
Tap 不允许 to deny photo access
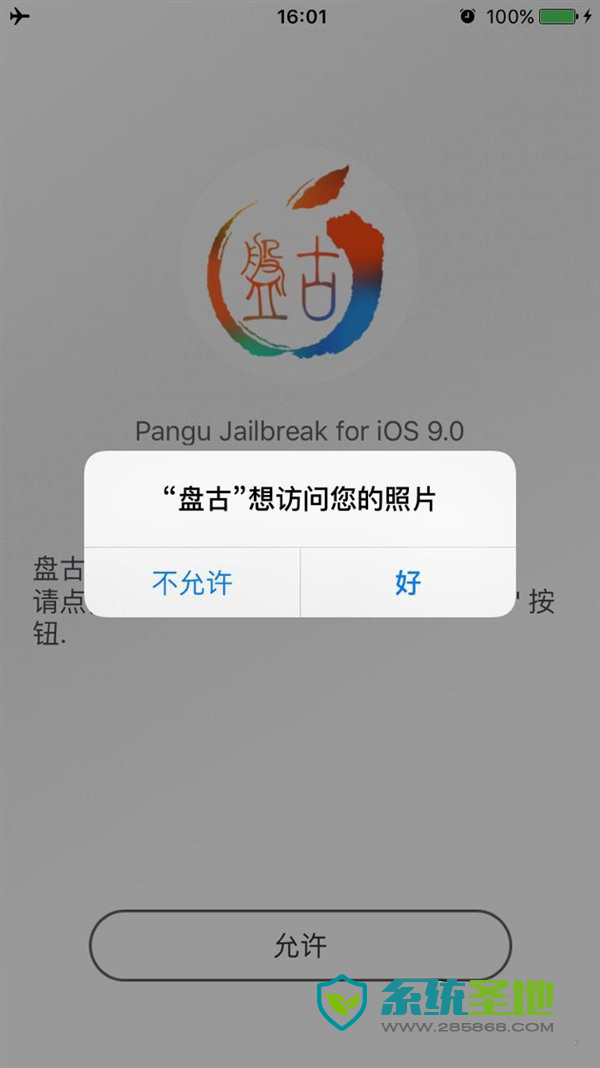(192, 583)
